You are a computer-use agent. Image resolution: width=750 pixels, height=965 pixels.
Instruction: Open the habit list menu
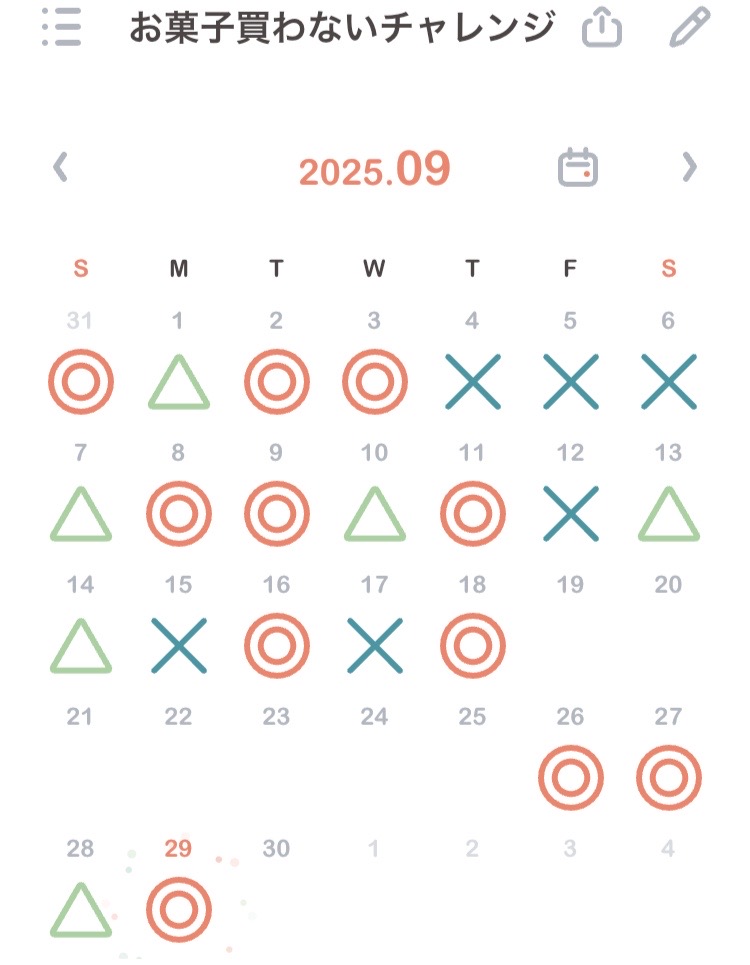[62, 28]
